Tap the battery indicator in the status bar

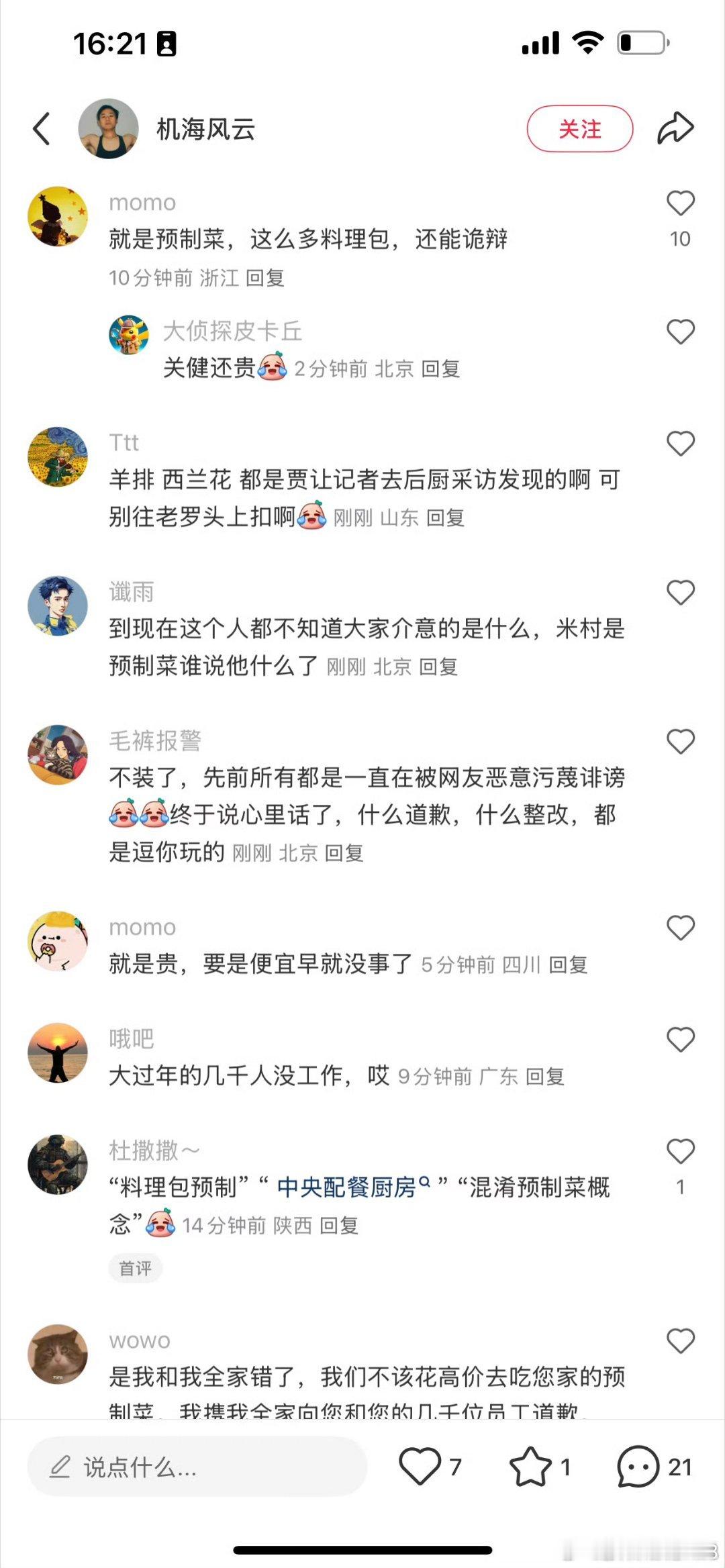[642, 42]
